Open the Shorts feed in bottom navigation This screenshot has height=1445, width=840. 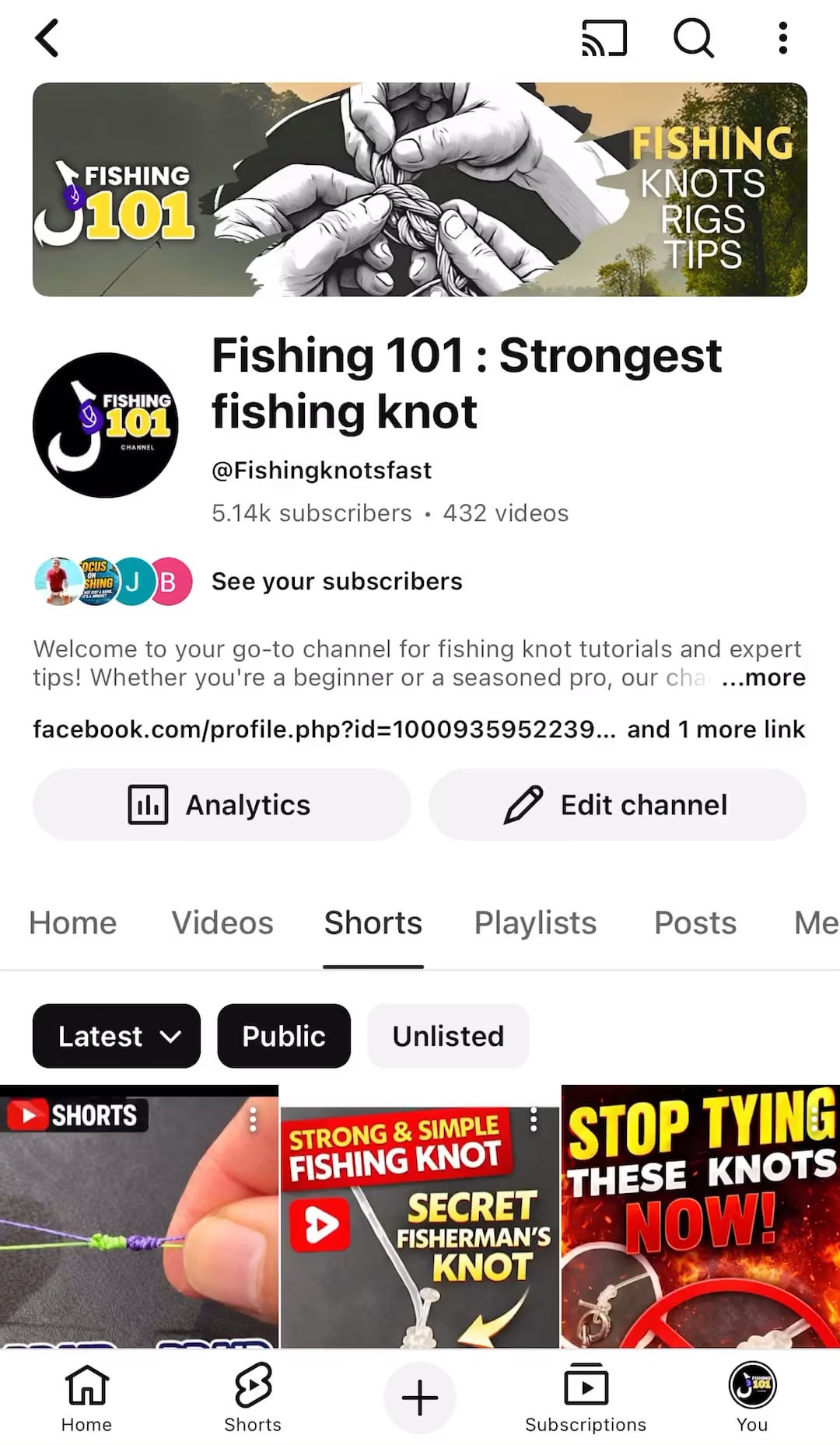[253, 1397]
